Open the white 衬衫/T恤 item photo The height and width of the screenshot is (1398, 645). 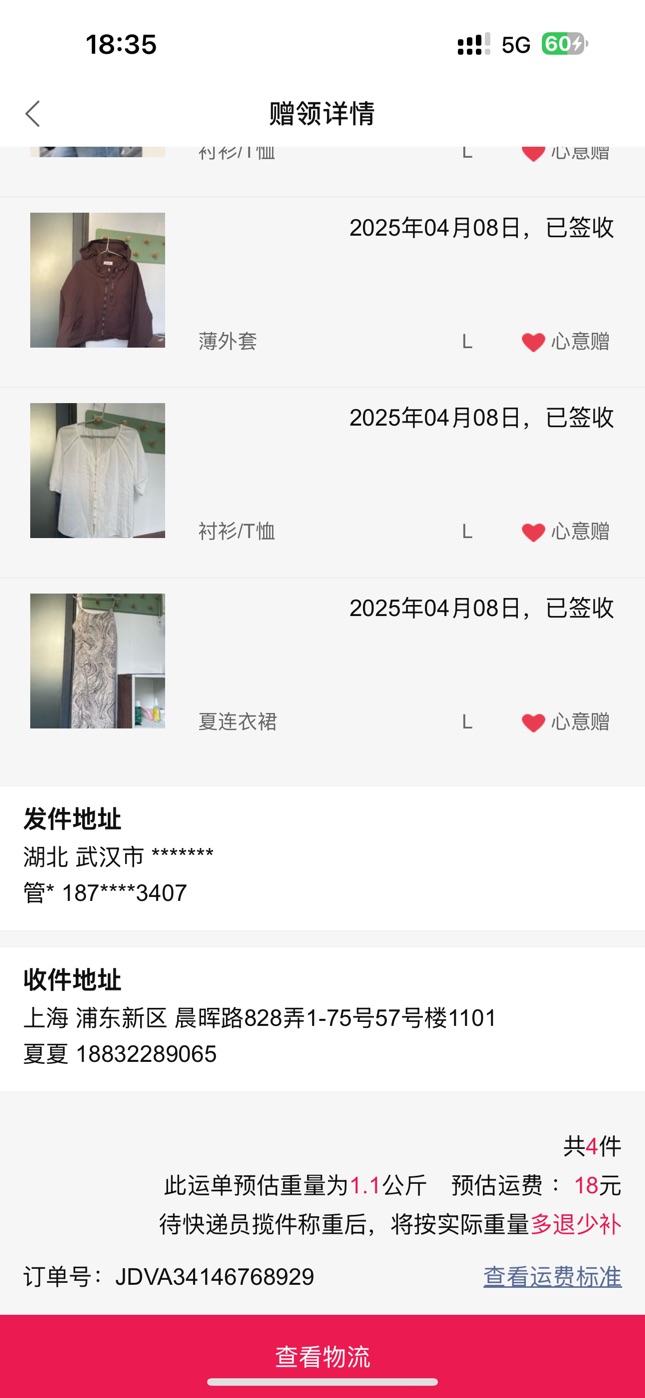[x=97, y=470]
